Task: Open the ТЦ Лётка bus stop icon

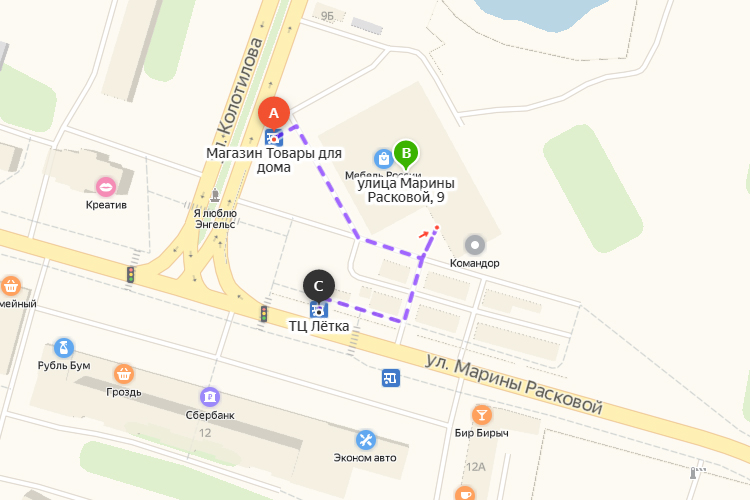Action: (319, 309)
